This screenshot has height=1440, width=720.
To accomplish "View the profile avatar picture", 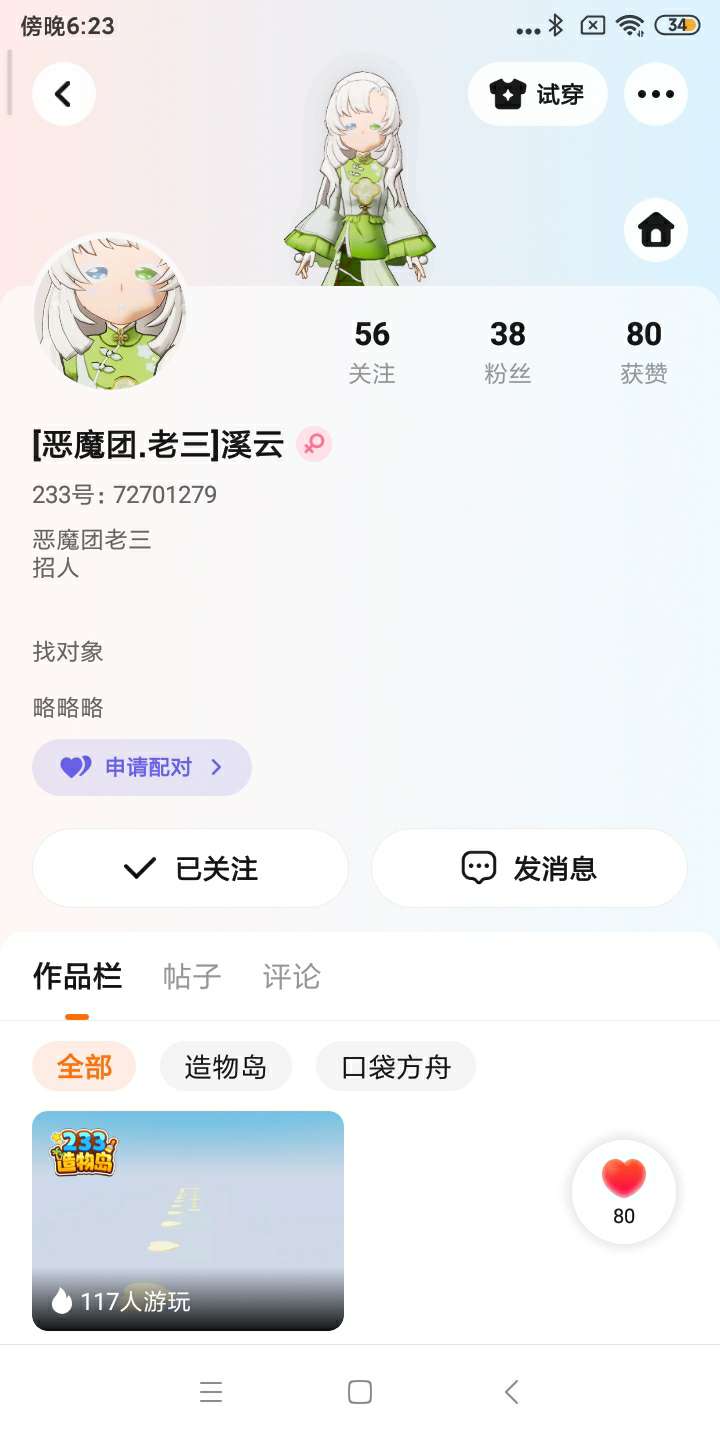I will pyautogui.click(x=110, y=312).
